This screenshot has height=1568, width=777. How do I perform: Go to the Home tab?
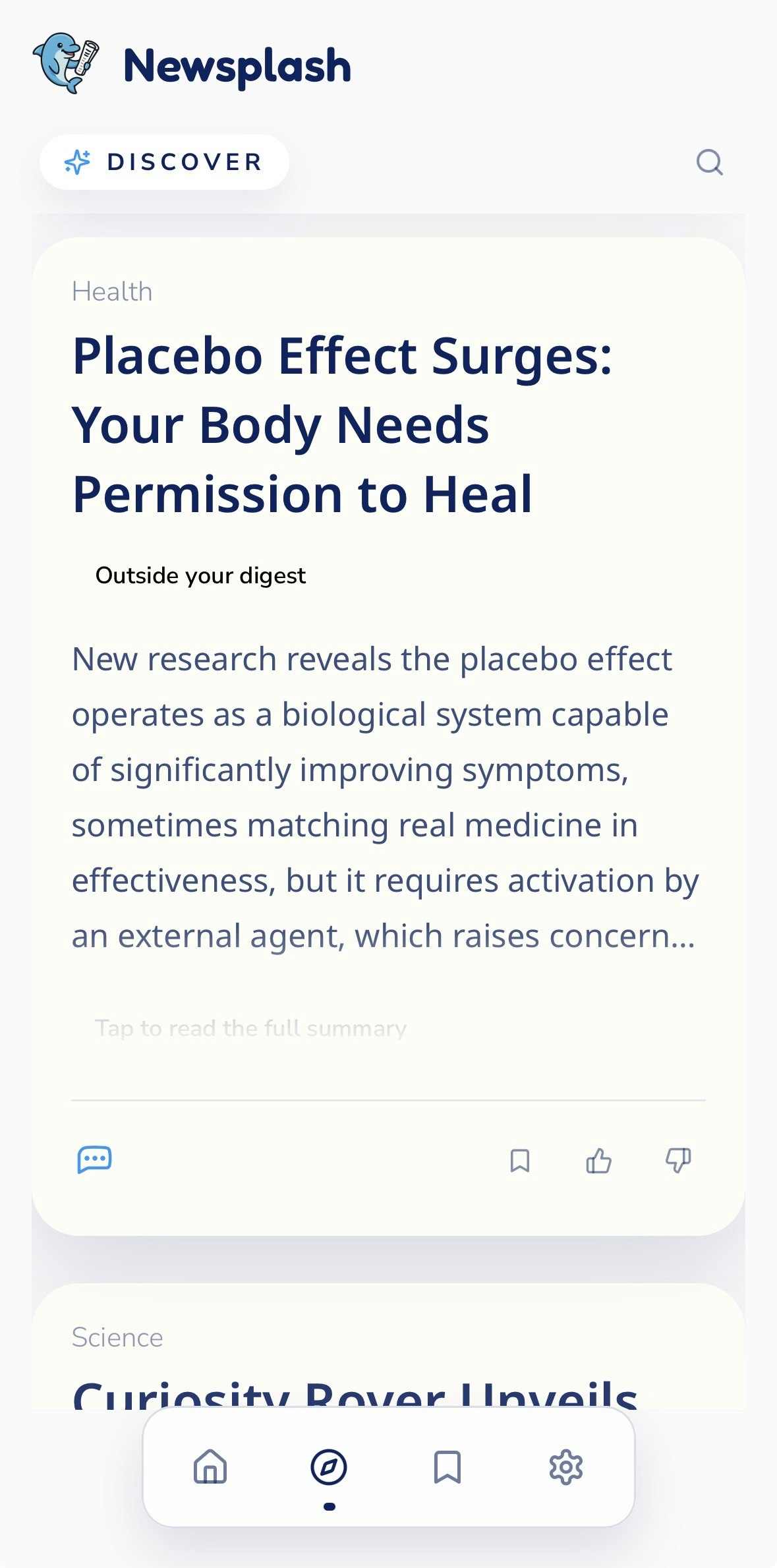(210, 1467)
